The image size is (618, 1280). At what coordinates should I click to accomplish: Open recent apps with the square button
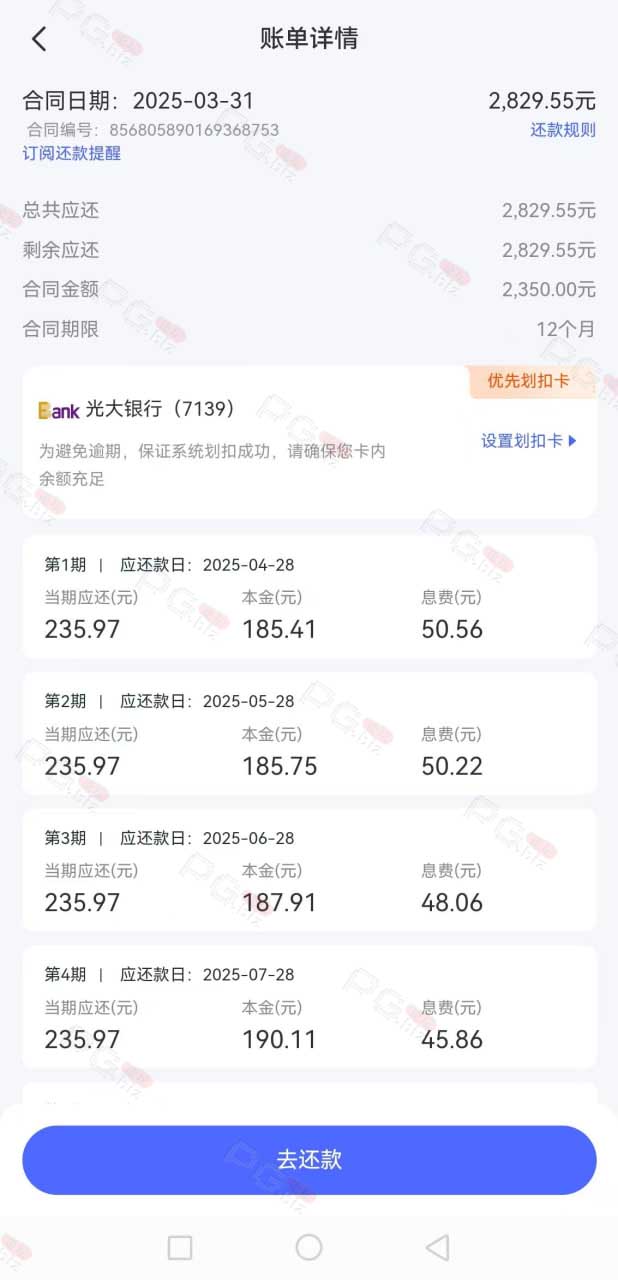click(x=180, y=1247)
